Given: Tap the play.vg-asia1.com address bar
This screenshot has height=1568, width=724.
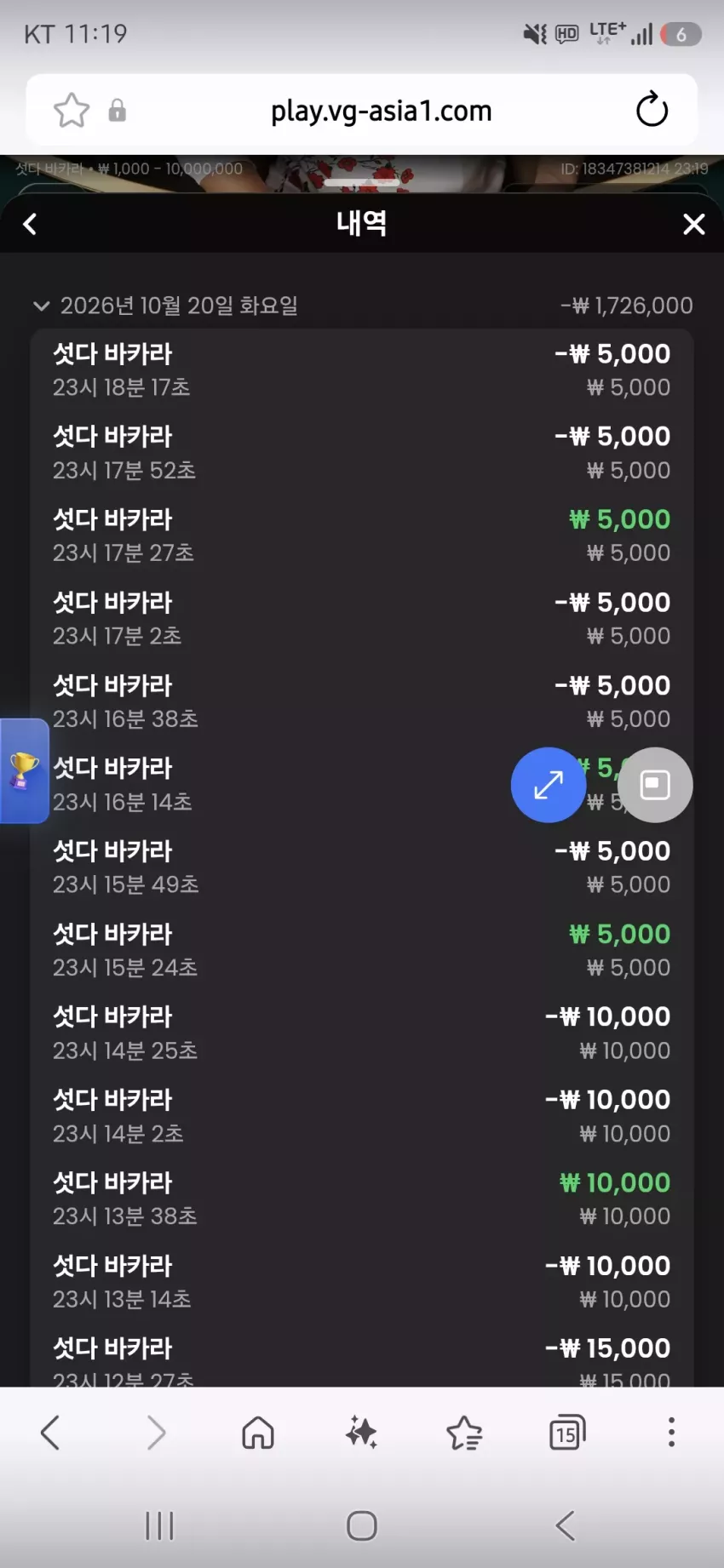Looking at the screenshot, I should tap(381, 111).
